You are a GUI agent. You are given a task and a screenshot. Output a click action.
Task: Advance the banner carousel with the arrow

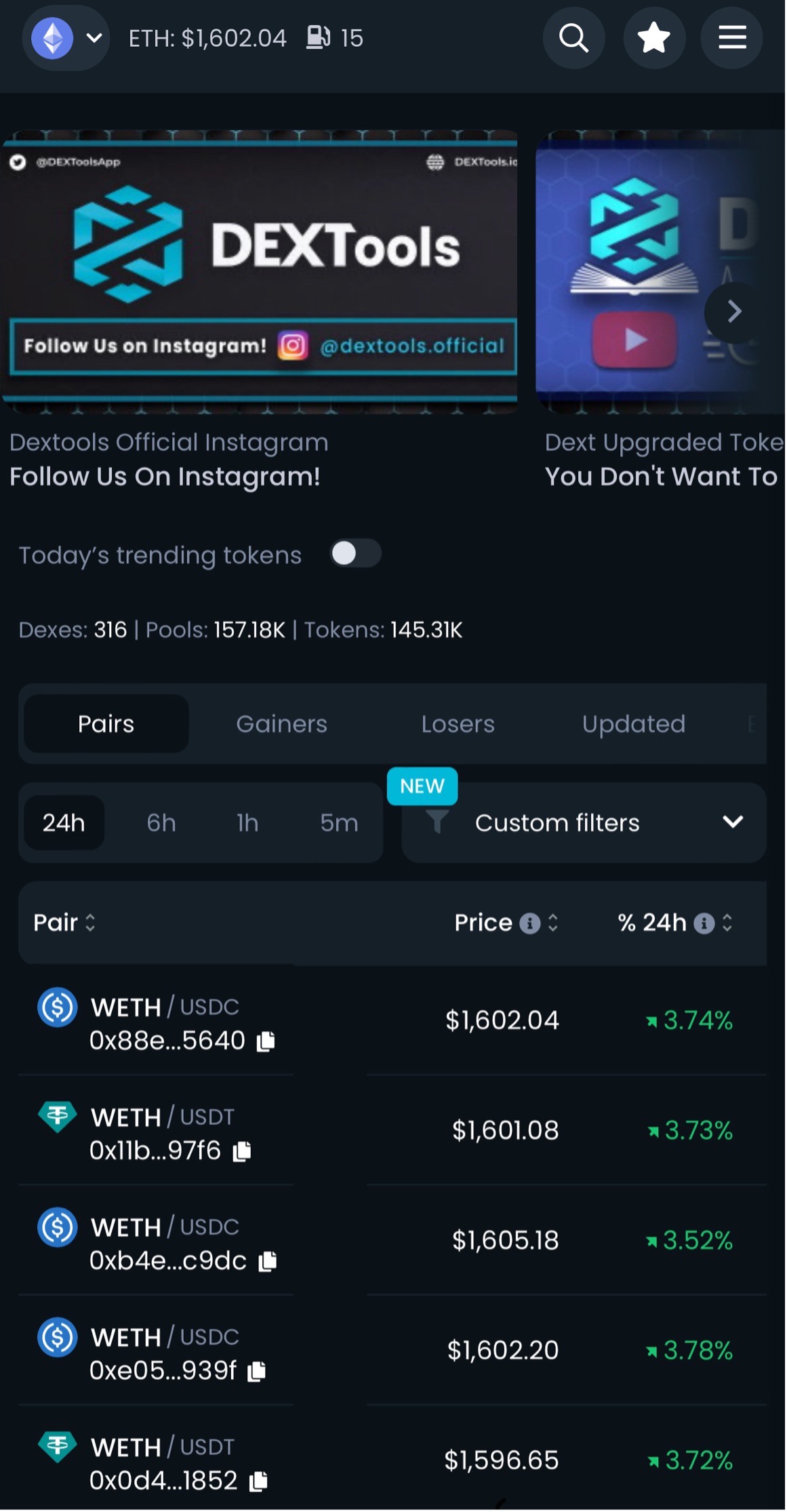coord(734,312)
